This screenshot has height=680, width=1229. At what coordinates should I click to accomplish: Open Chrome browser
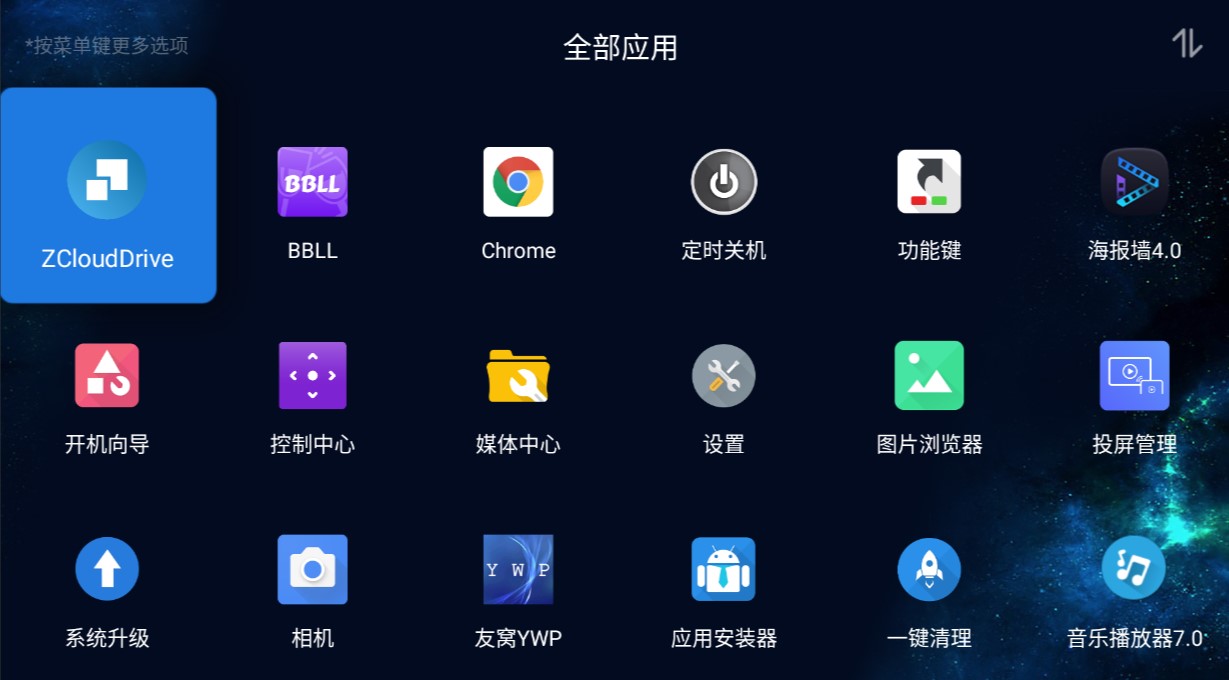point(518,182)
